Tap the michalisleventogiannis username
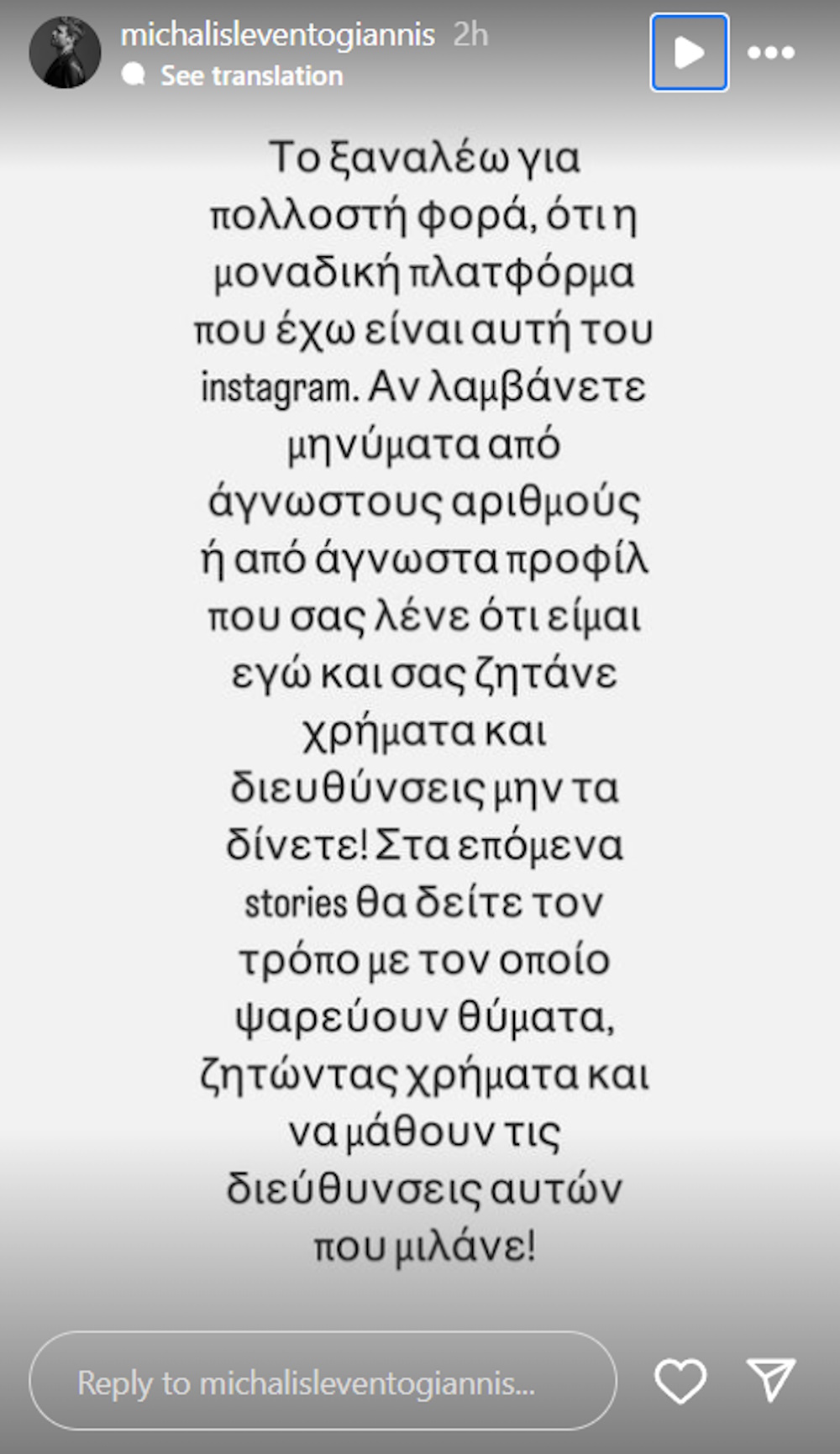 pos(278,34)
